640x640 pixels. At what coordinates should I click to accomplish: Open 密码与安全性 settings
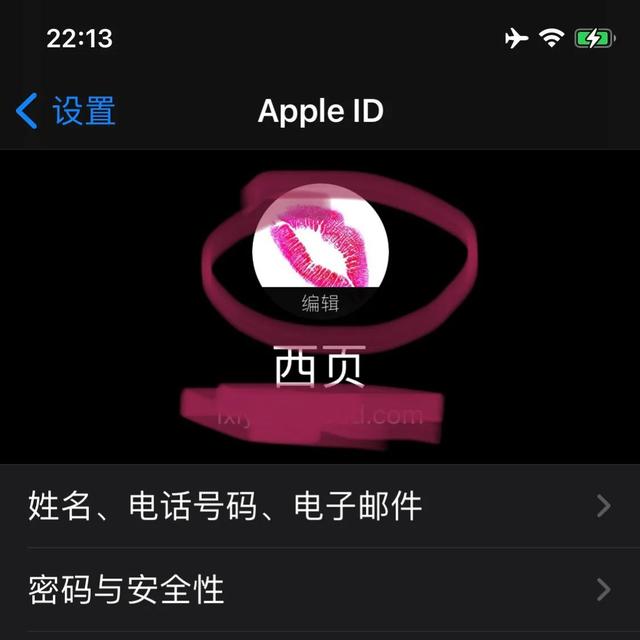[x=320, y=589]
